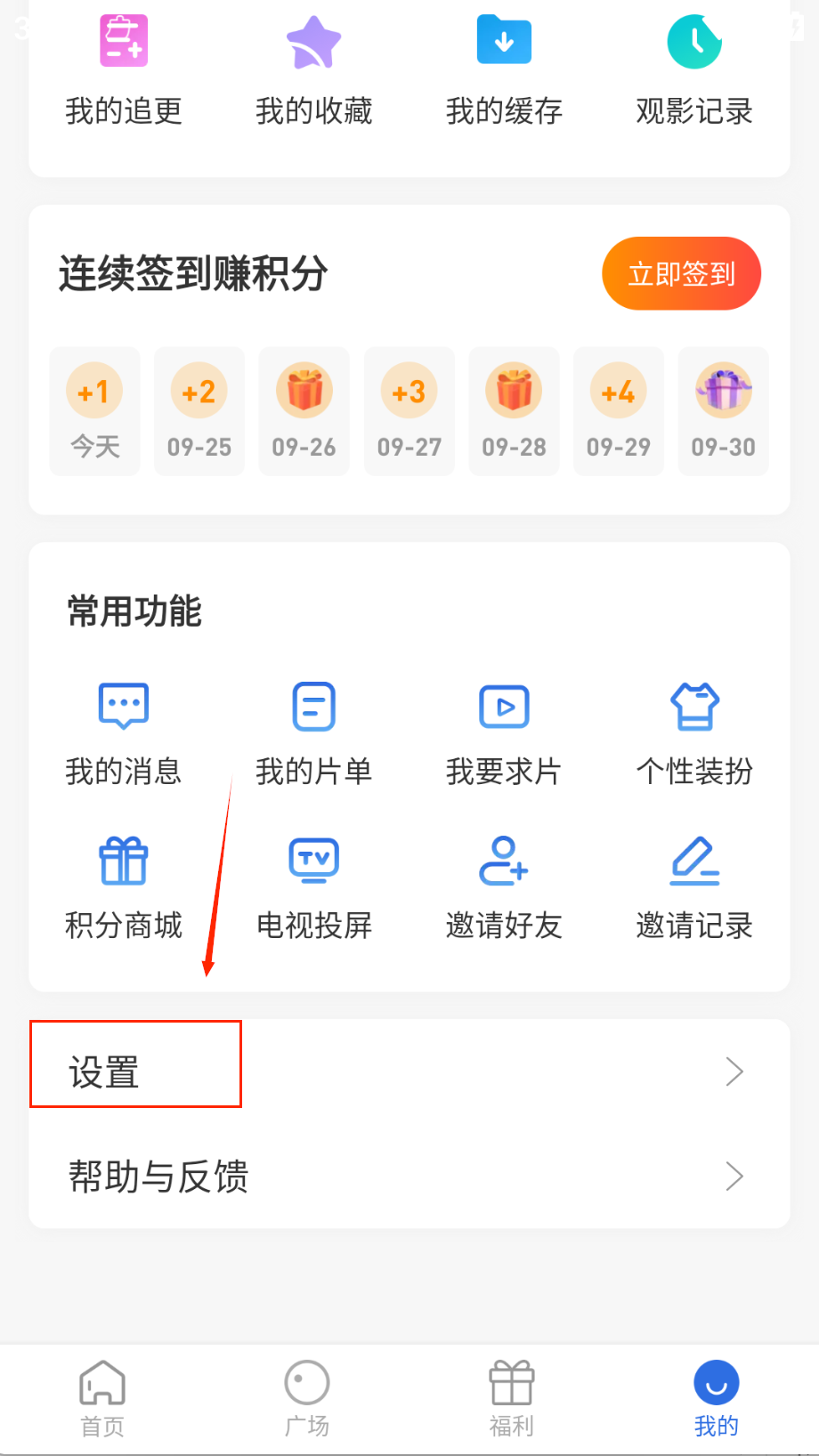This screenshot has height=1456, width=819.
Task: Open the 设置 settings row
Action: [x=409, y=1072]
